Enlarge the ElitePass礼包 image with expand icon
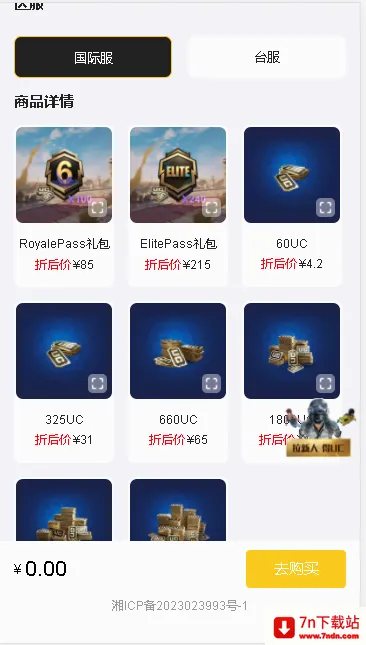The image size is (366, 645). click(x=211, y=208)
